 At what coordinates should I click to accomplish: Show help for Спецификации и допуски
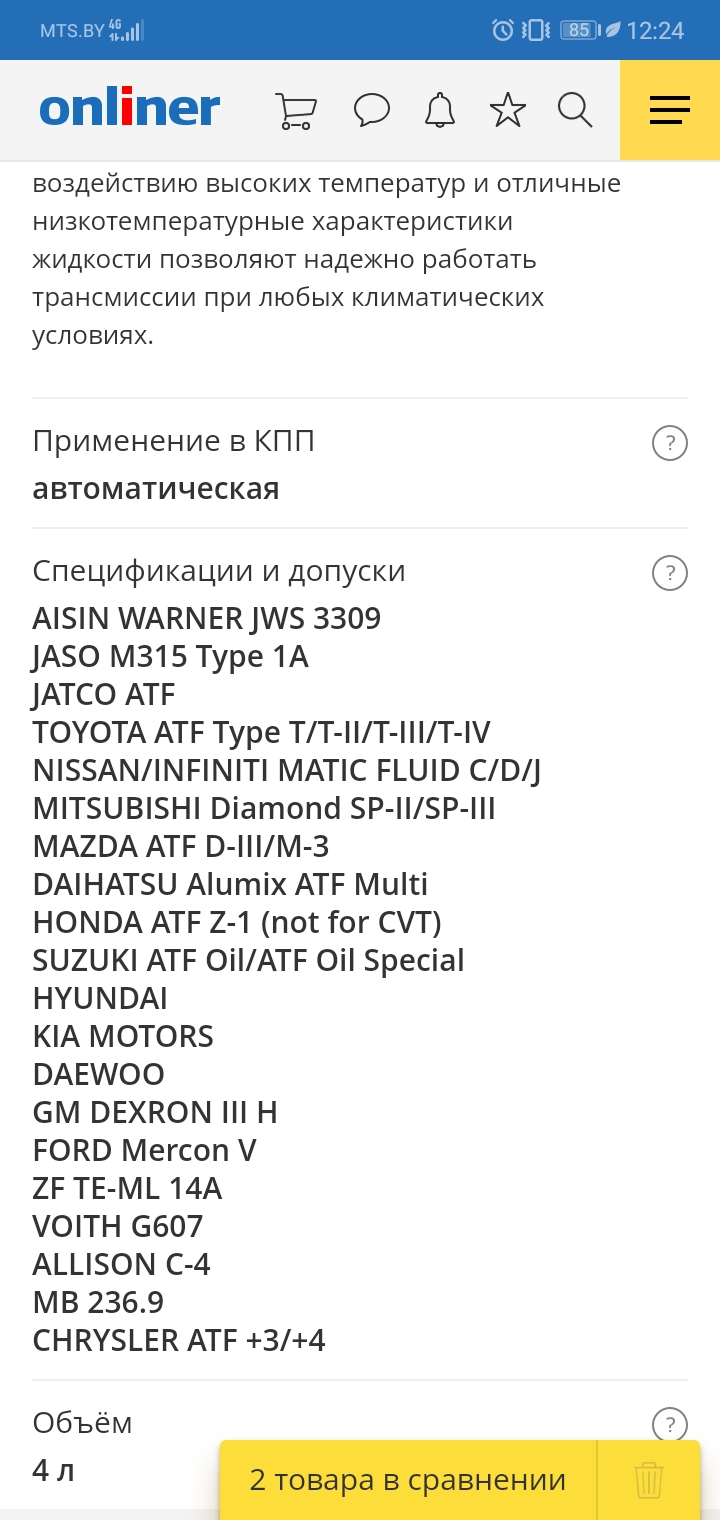pos(670,573)
